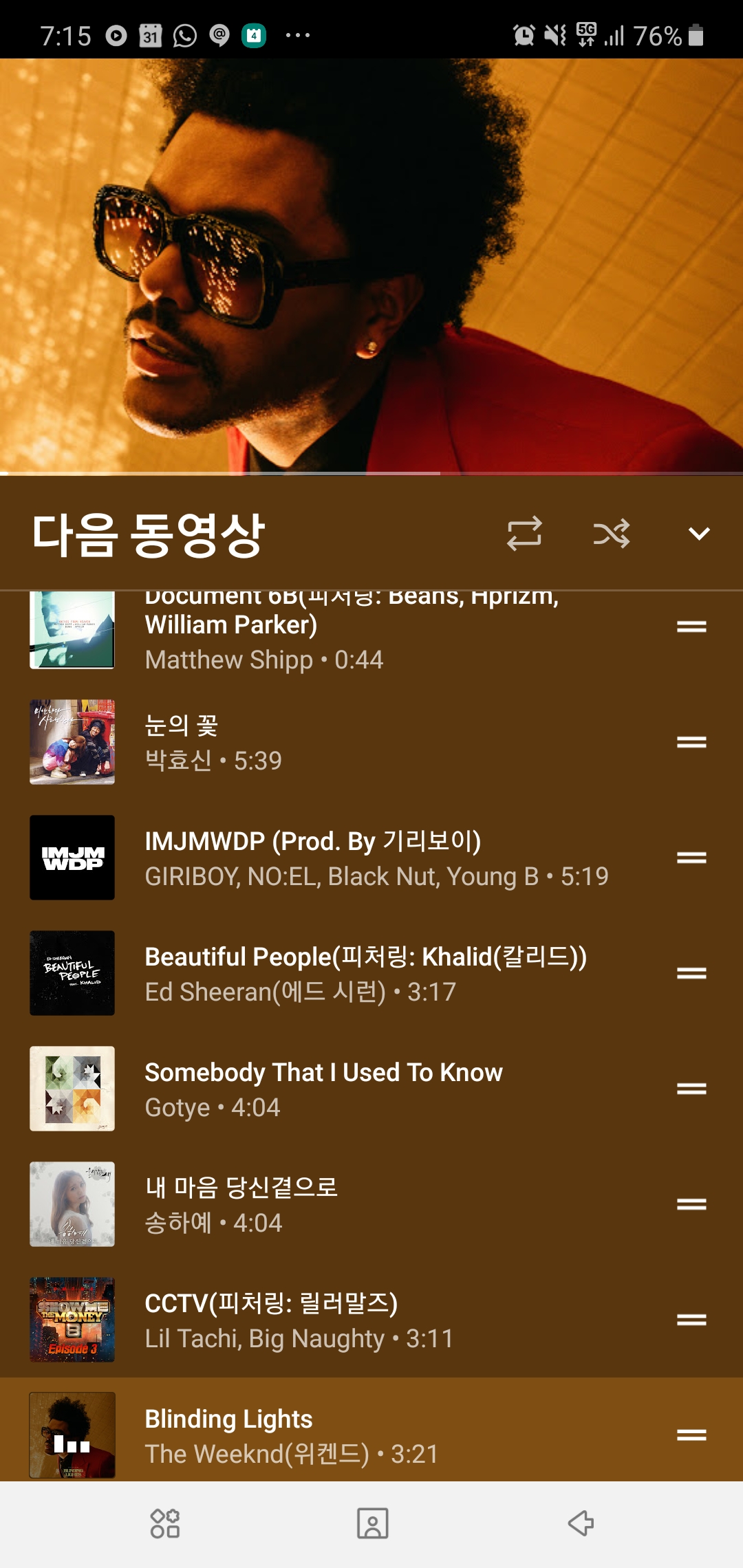
Task: Shuffle the up next queue
Action: coord(612,534)
